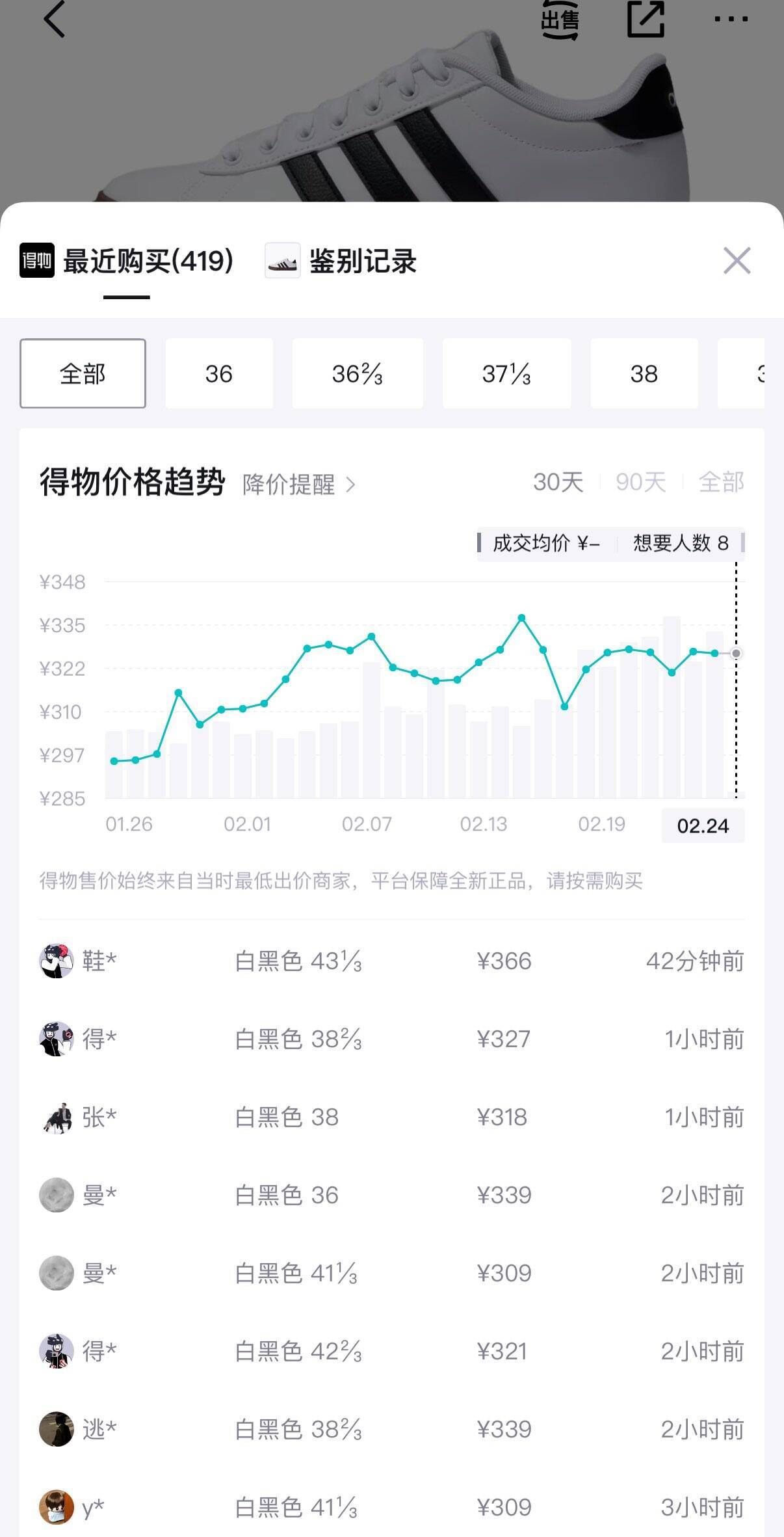Image resolution: width=784 pixels, height=1537 pixels.
Task: Show the 全部 time range trend
Action: [721, 483]
